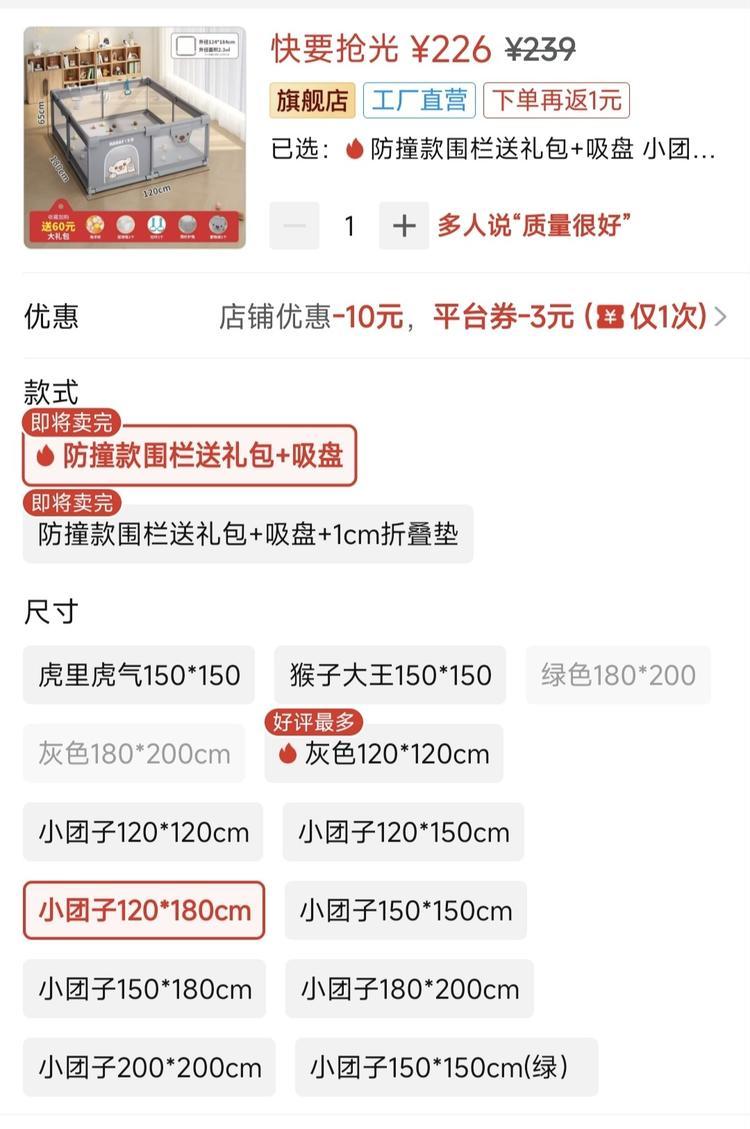Choose size 小团子150*150cm
The height and width of the screenshot is (1129, 750).
(405, 910)
